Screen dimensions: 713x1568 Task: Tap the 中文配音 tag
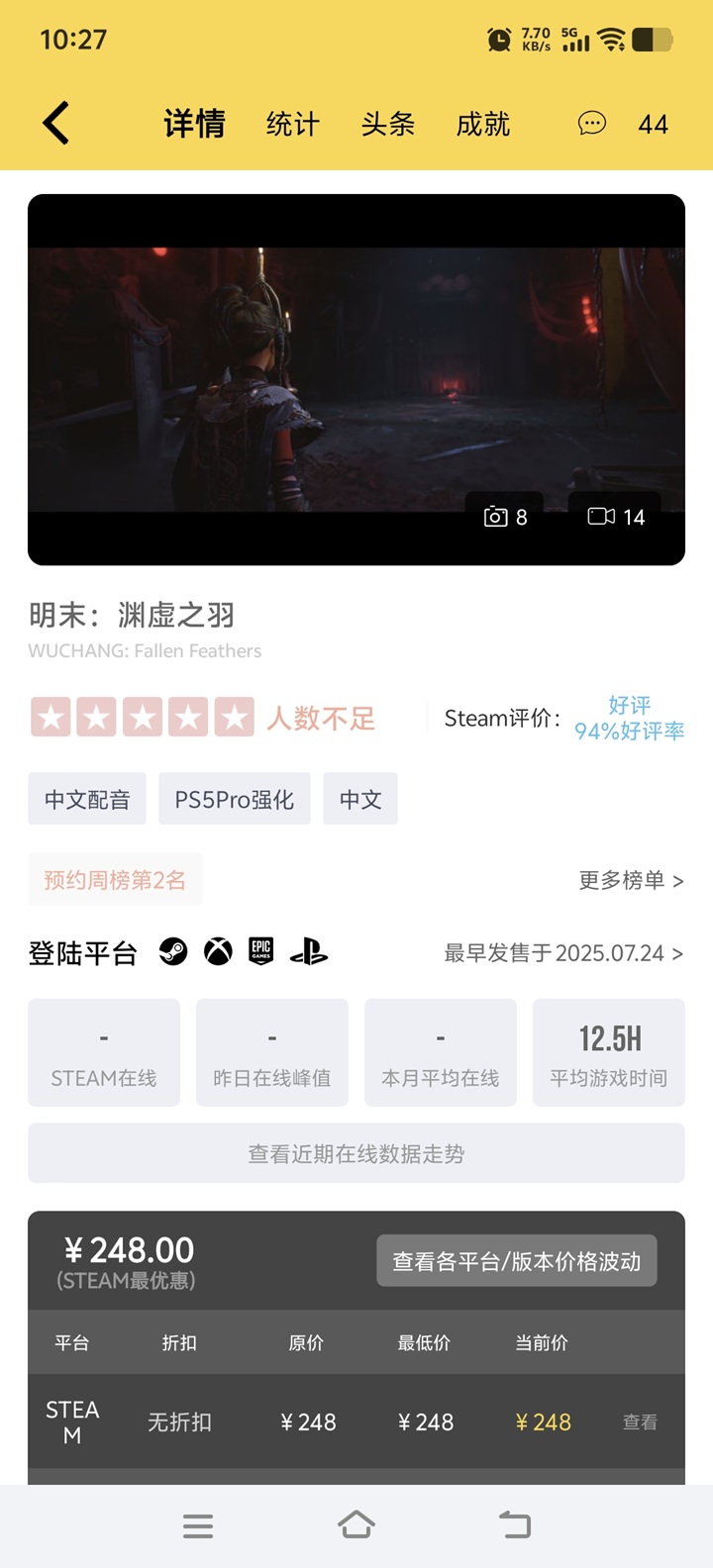87,799
